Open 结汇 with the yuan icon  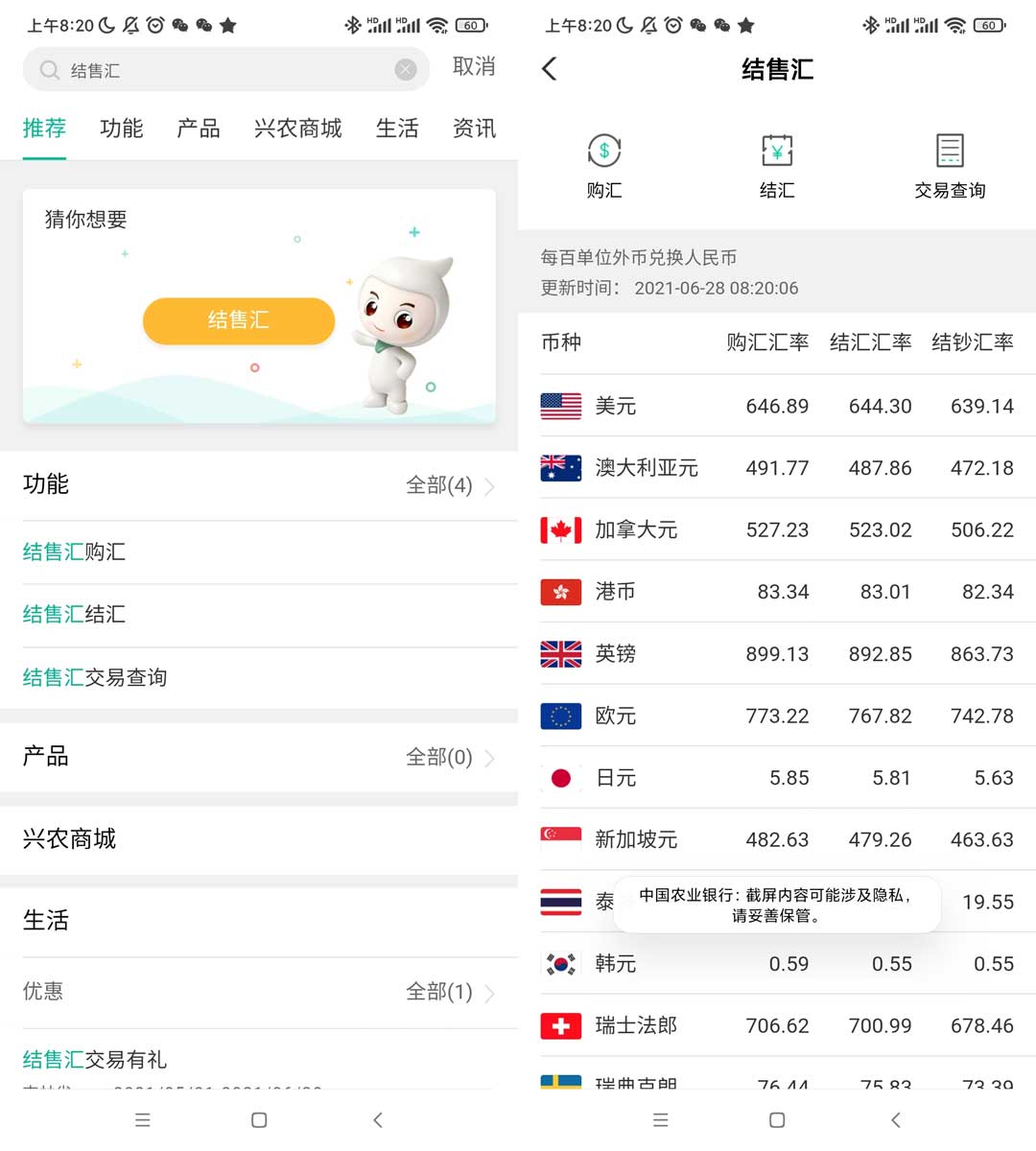point(777,165)
